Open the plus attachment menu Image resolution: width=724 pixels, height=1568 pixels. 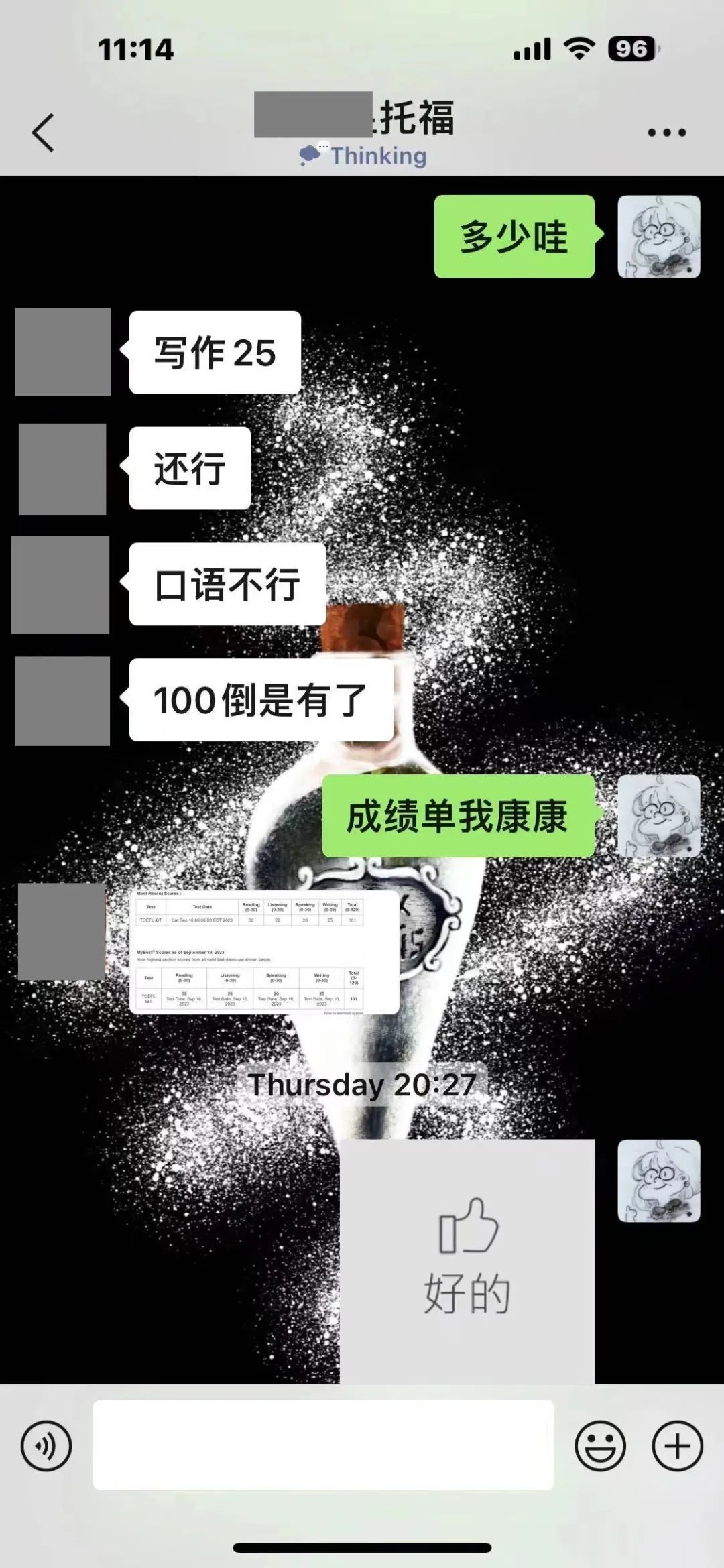[677, 1446]
